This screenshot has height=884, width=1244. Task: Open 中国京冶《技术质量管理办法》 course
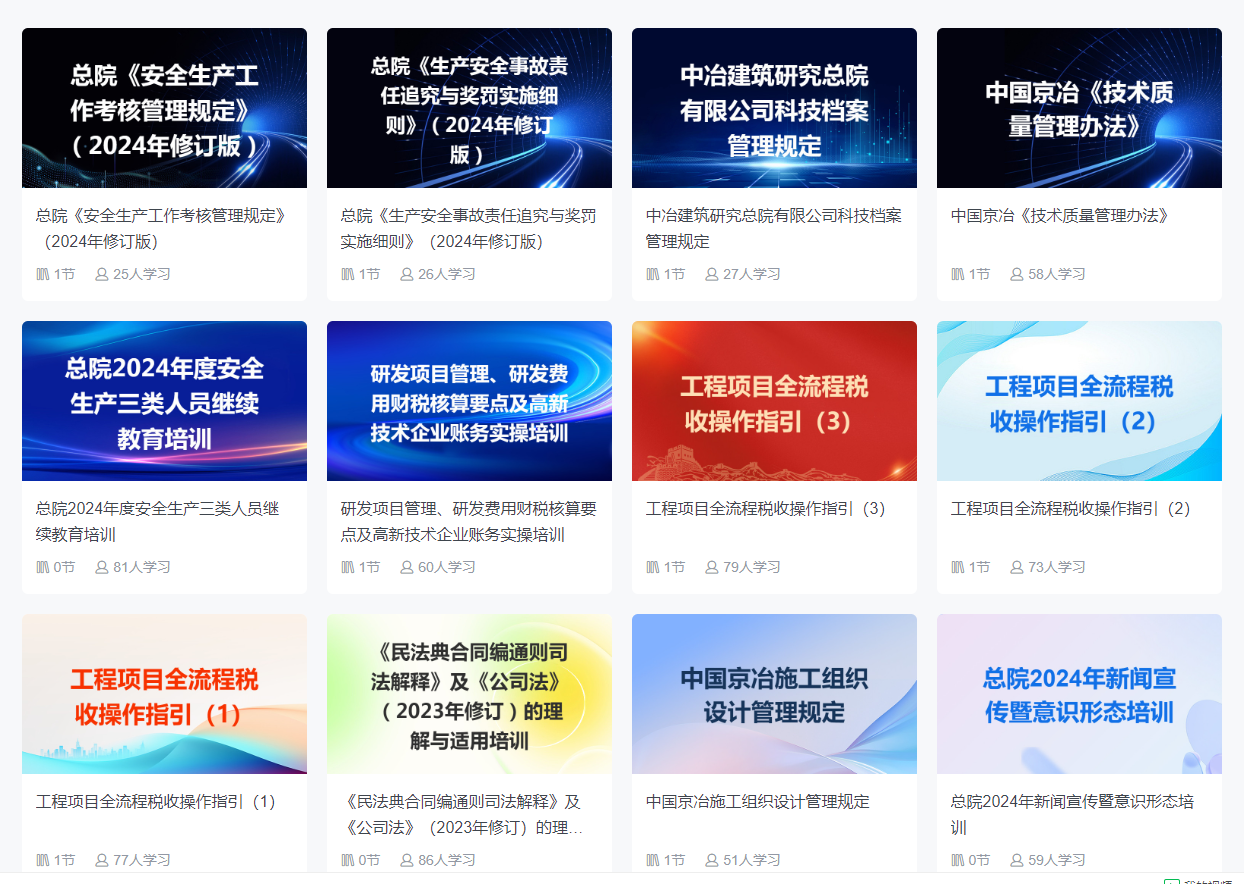click(x=1079, y=108)
